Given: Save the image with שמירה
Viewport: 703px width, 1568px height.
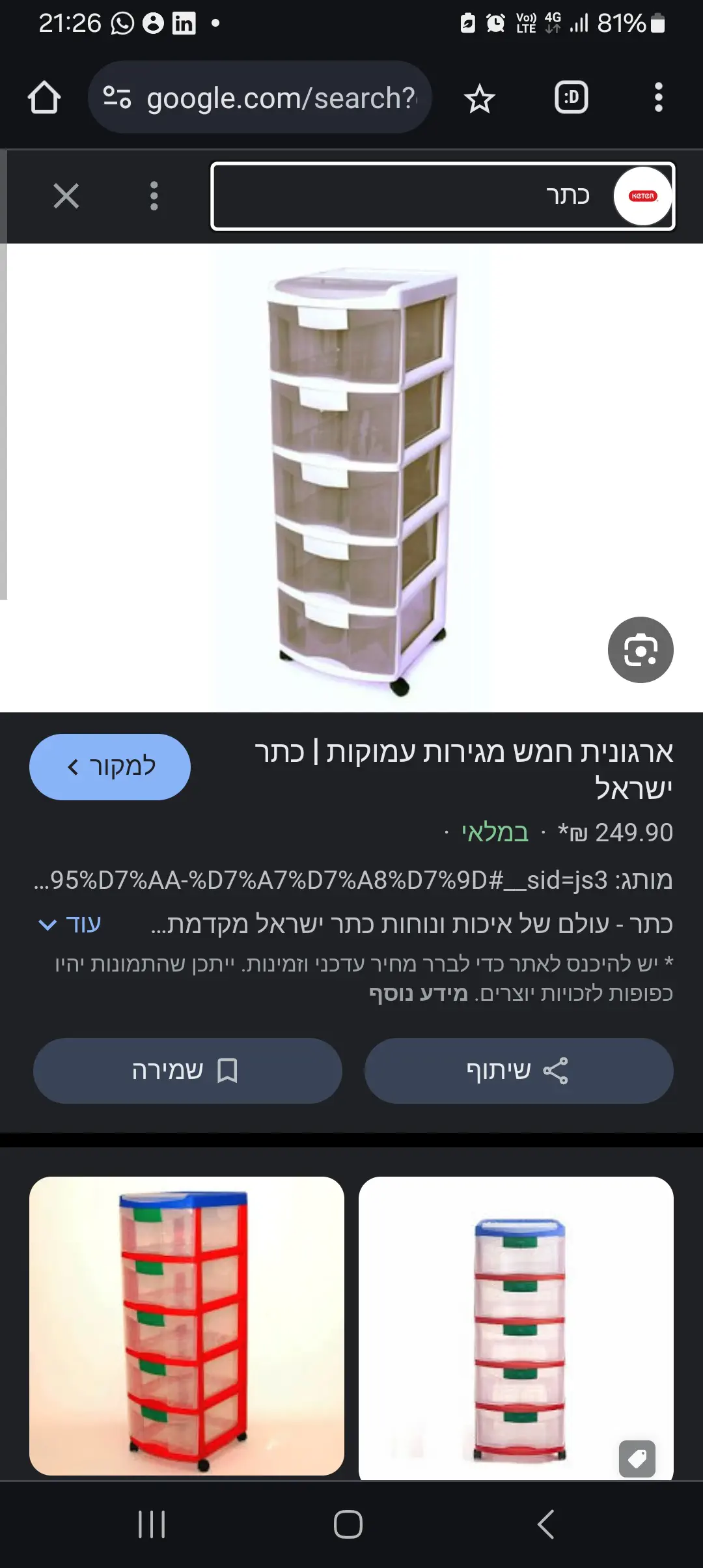Looking at the screenshot, I should click(187, 1071).
